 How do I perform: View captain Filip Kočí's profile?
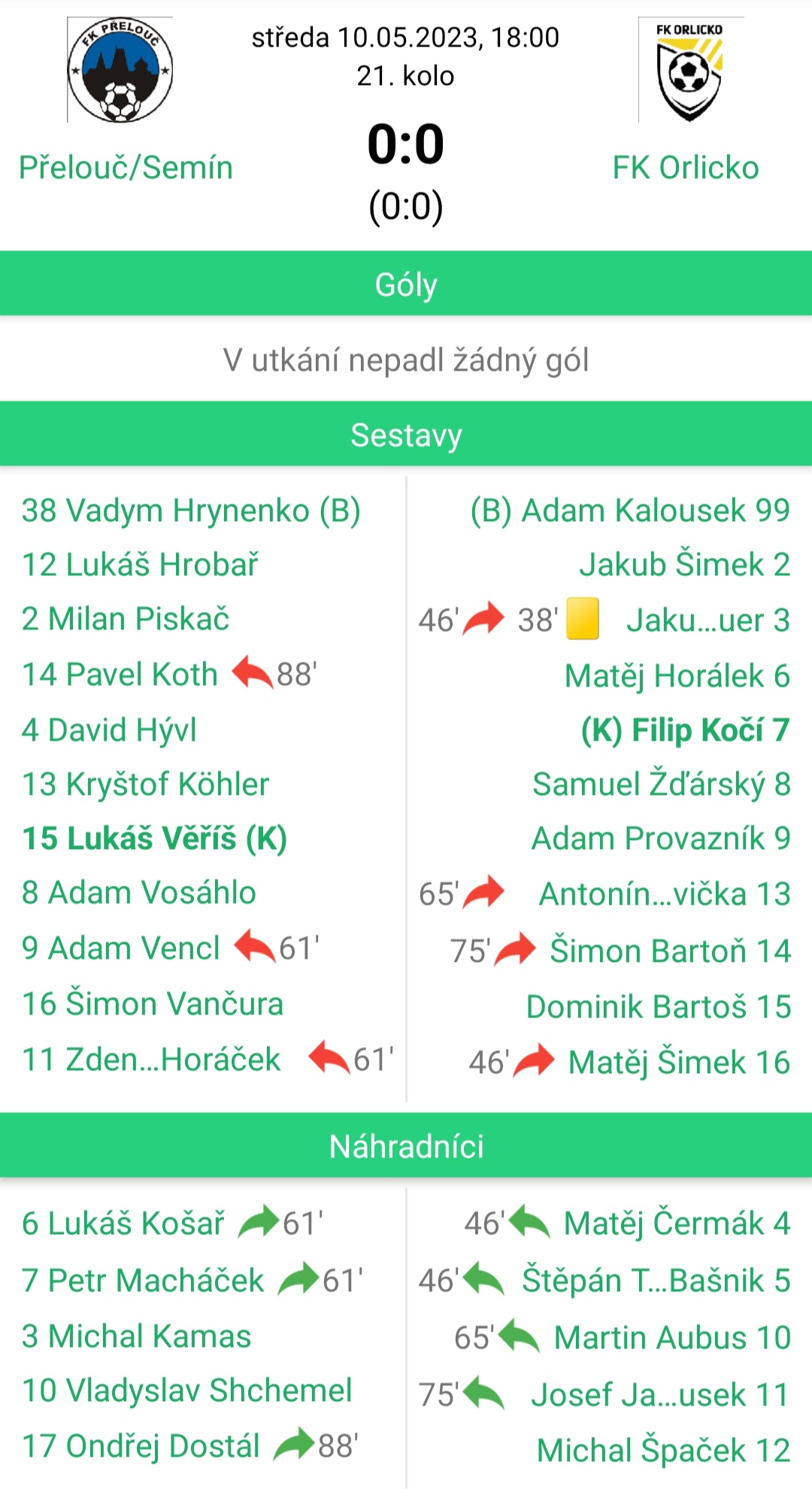pyautogui.click(x=685, y=730)
